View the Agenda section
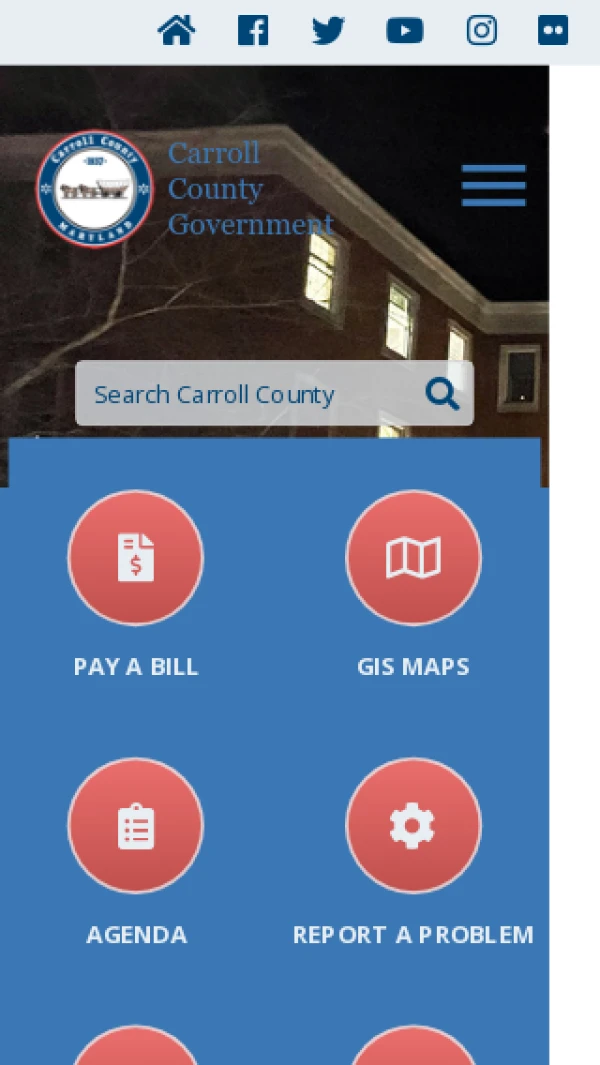Image resolution: width=600 pixels, height=1065 pixels. 136,826
